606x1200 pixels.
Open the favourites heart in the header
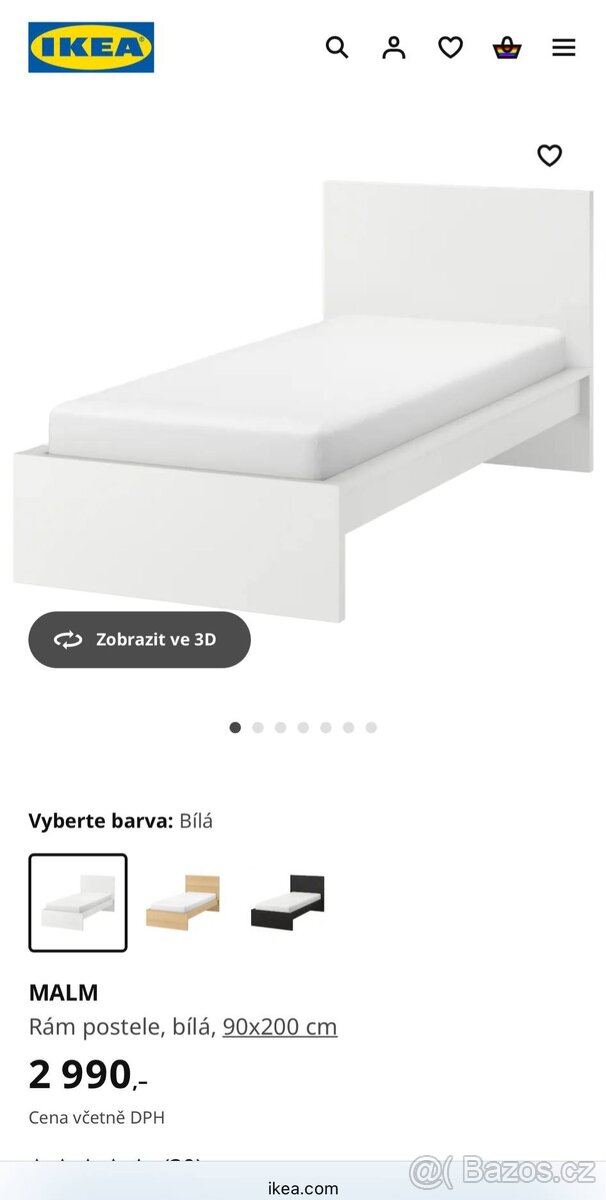point(451,47)
